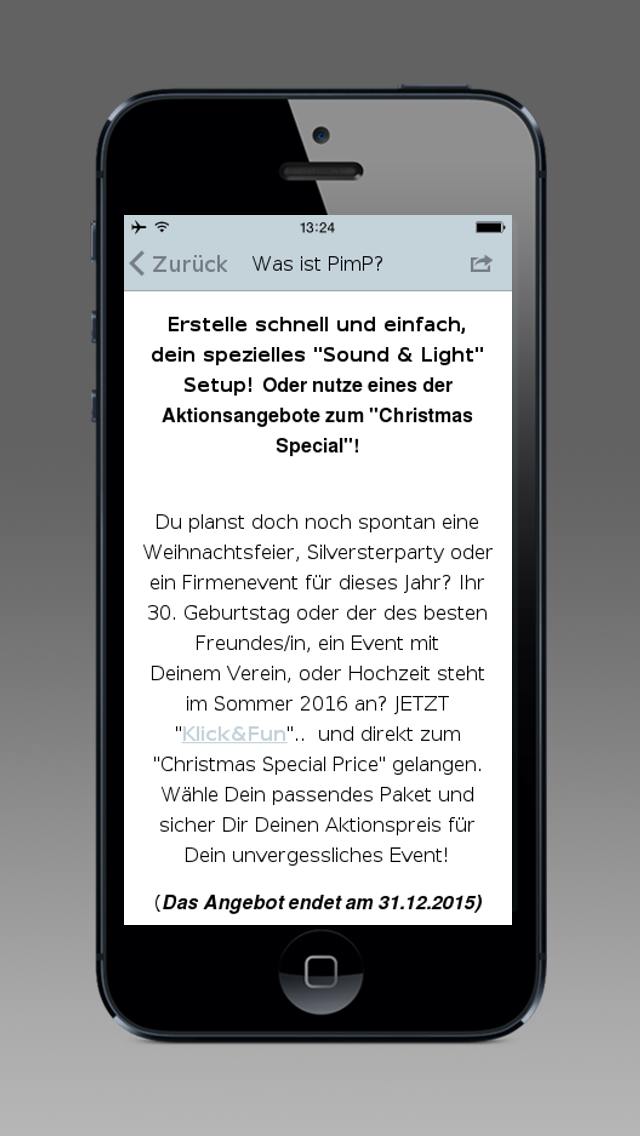Open the share icon in the top bar
Screen dimensions: 640x1136
481,264
